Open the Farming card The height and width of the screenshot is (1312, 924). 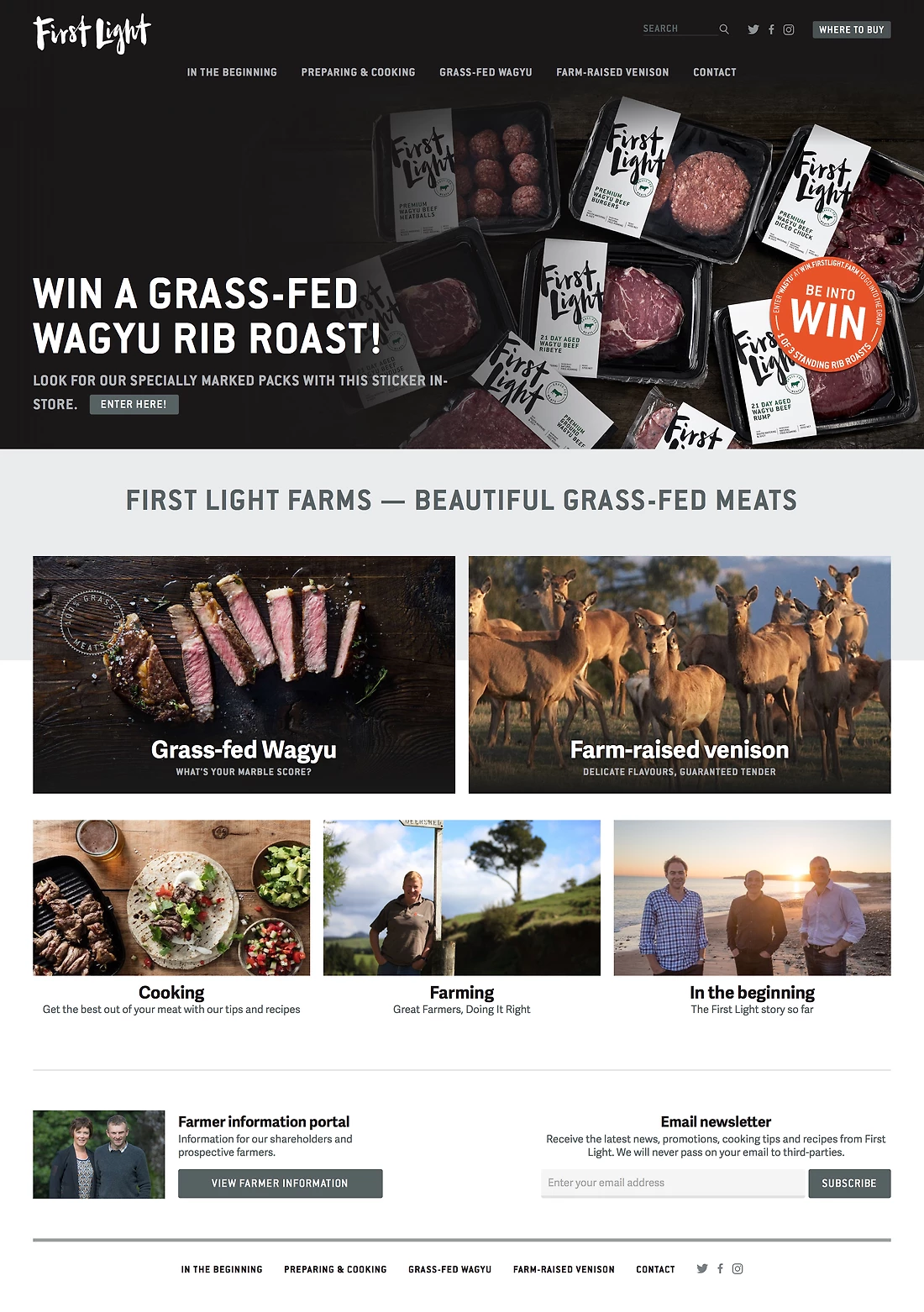461,897
